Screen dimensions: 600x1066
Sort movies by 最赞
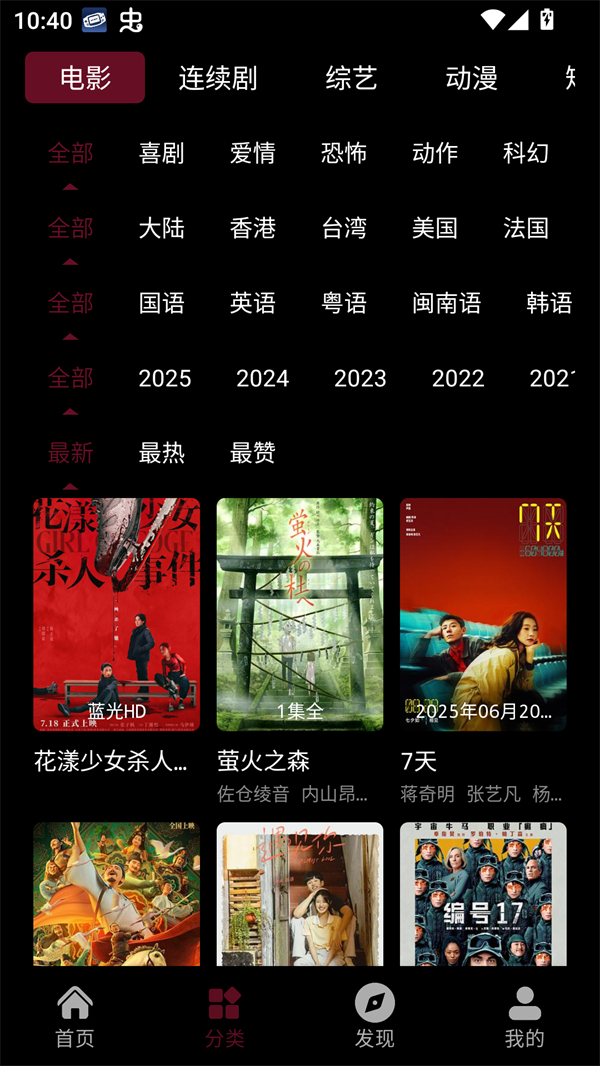click(x=253, y=453)
